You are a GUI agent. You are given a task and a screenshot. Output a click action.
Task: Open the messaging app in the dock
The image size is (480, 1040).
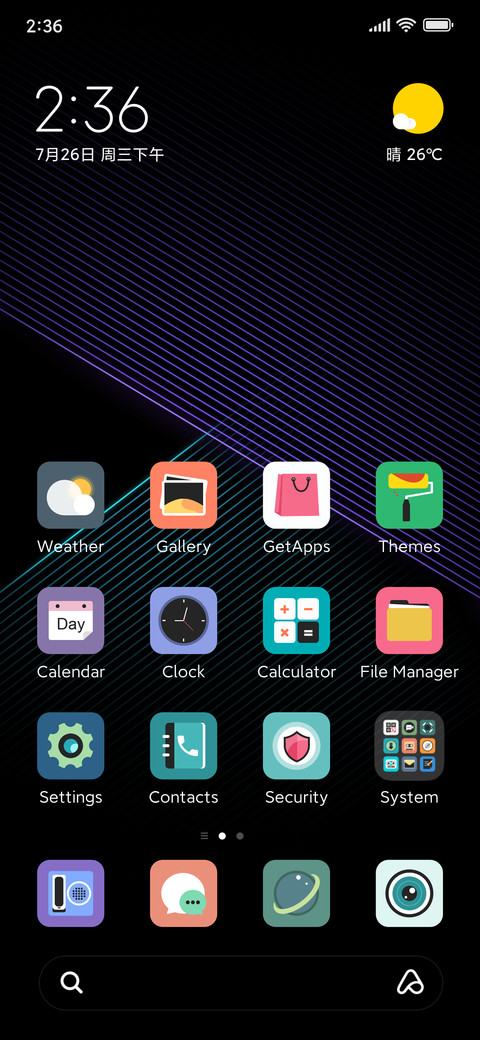tap(184, 893)
